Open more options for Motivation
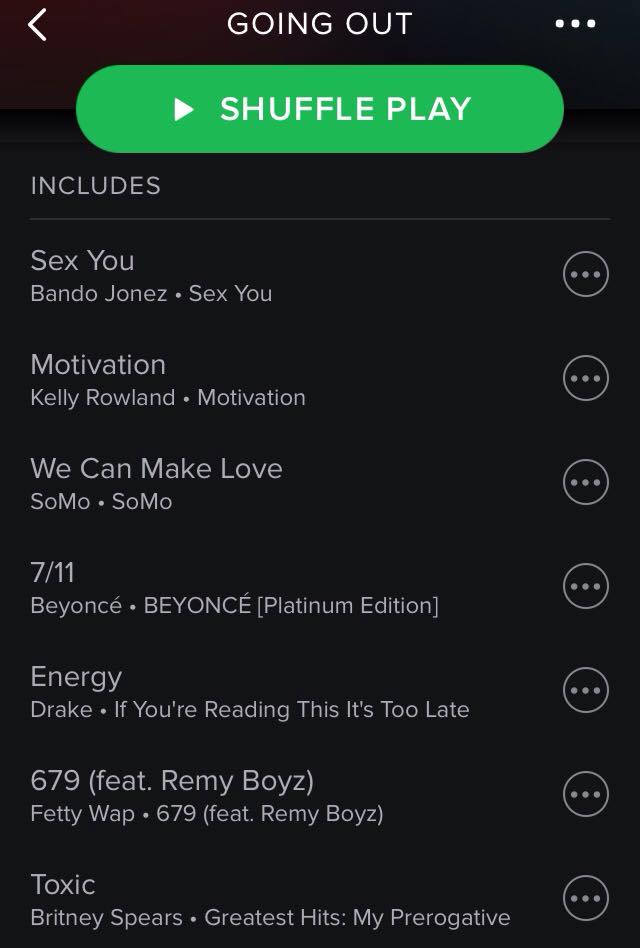The image size is (640, 948). click(x=586, y=379)
